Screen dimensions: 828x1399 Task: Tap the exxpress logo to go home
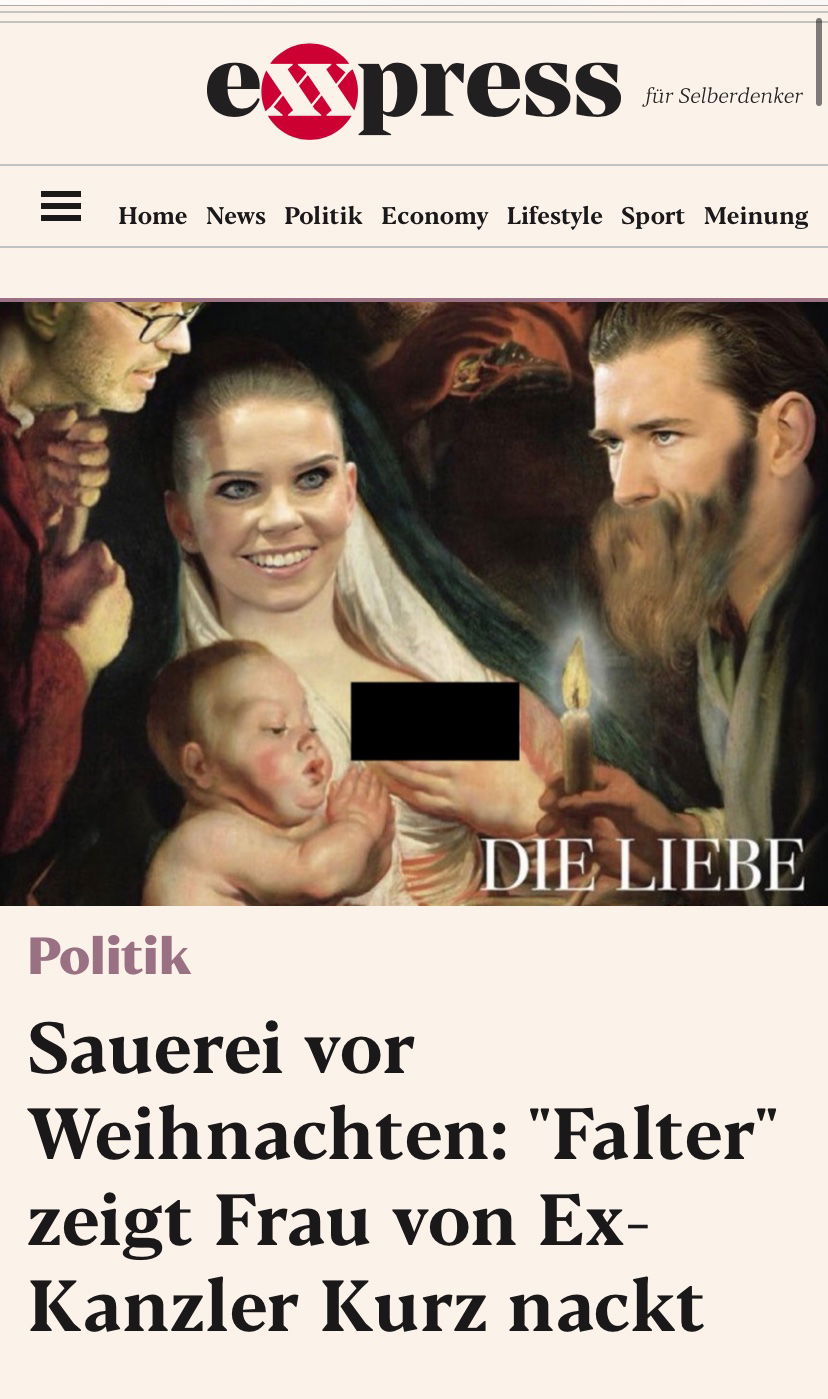point(413,90)
